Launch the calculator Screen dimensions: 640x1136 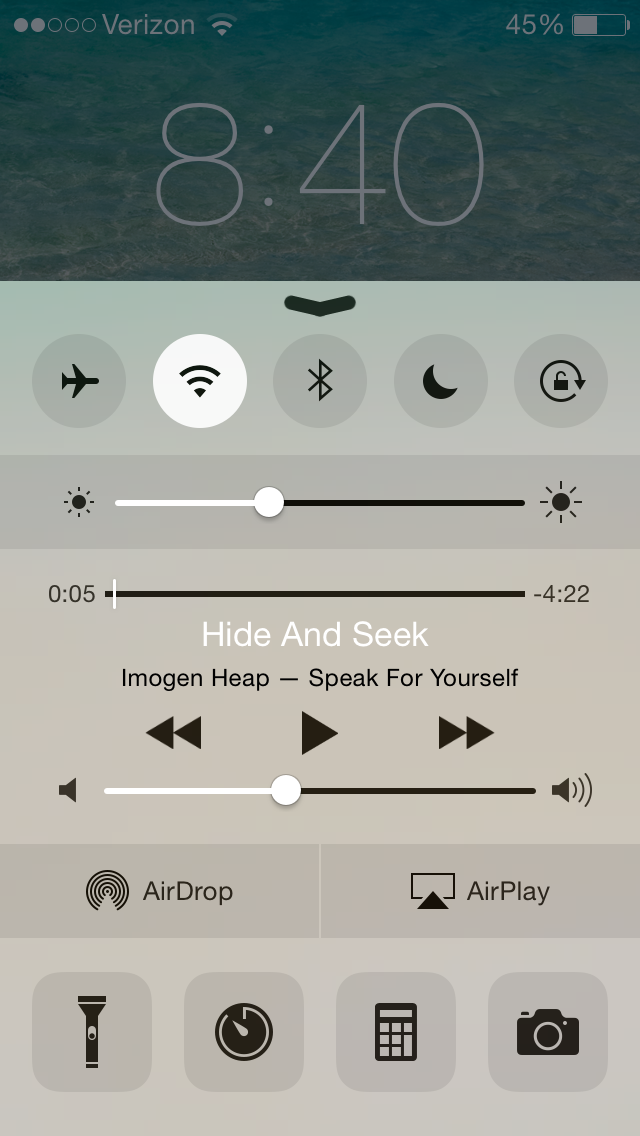[396, 1032]
